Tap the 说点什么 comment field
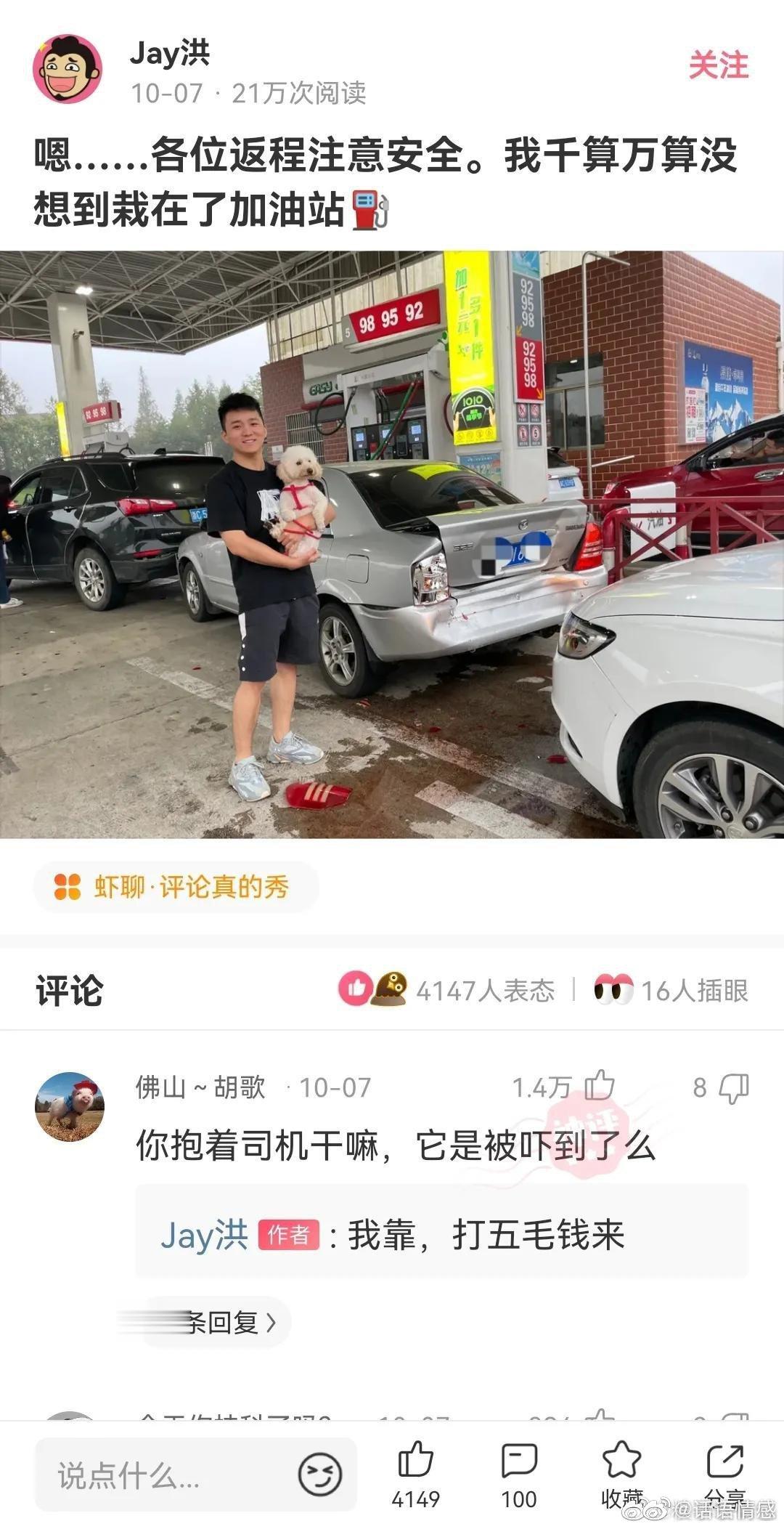784x1529 pixels. pyautogui.click(x=167, y=1475)
